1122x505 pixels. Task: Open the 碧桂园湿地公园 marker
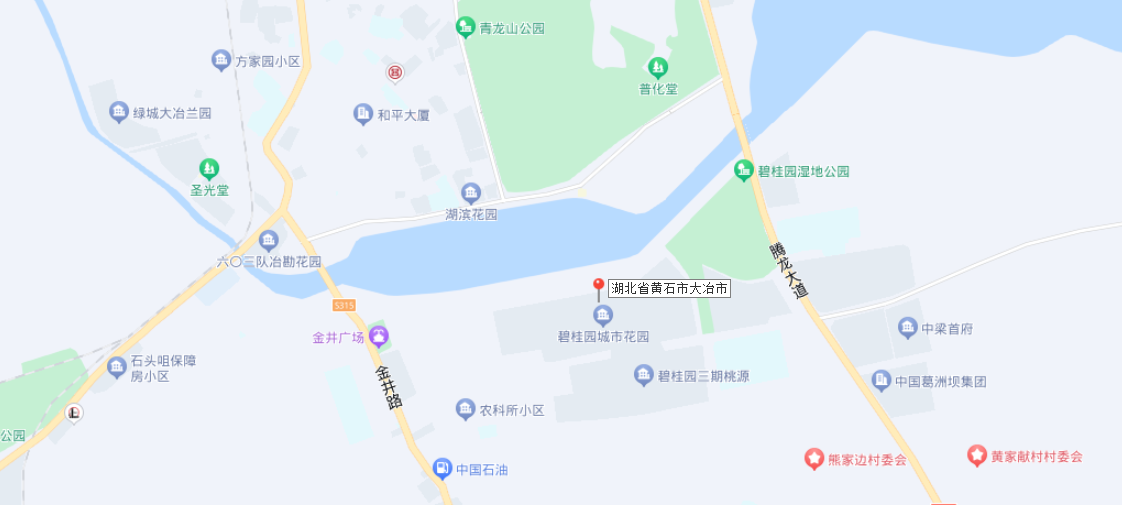pyautogui.click(x=744, y=170)
